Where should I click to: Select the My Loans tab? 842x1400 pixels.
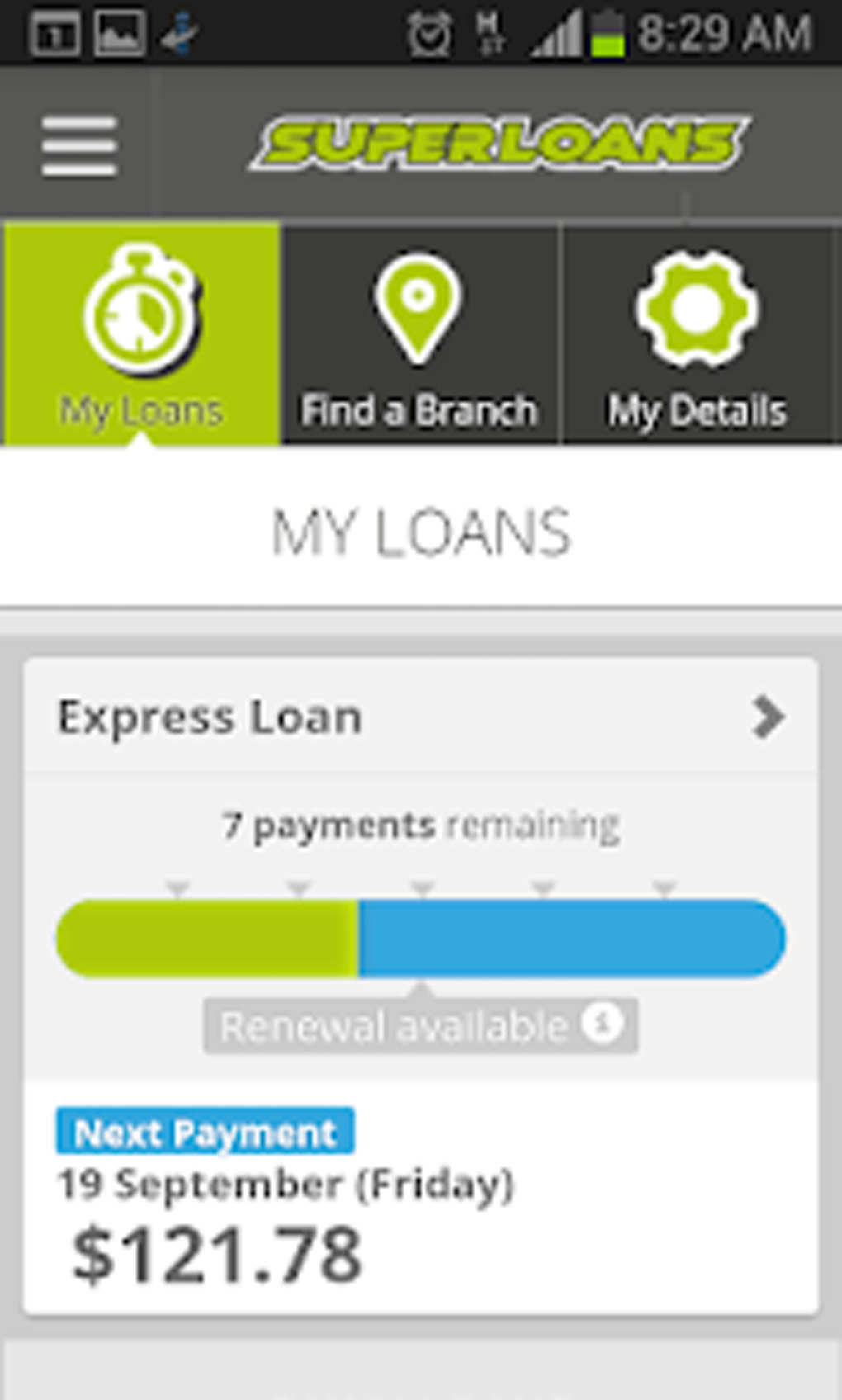pyautogui.click(x=142, y=334)
